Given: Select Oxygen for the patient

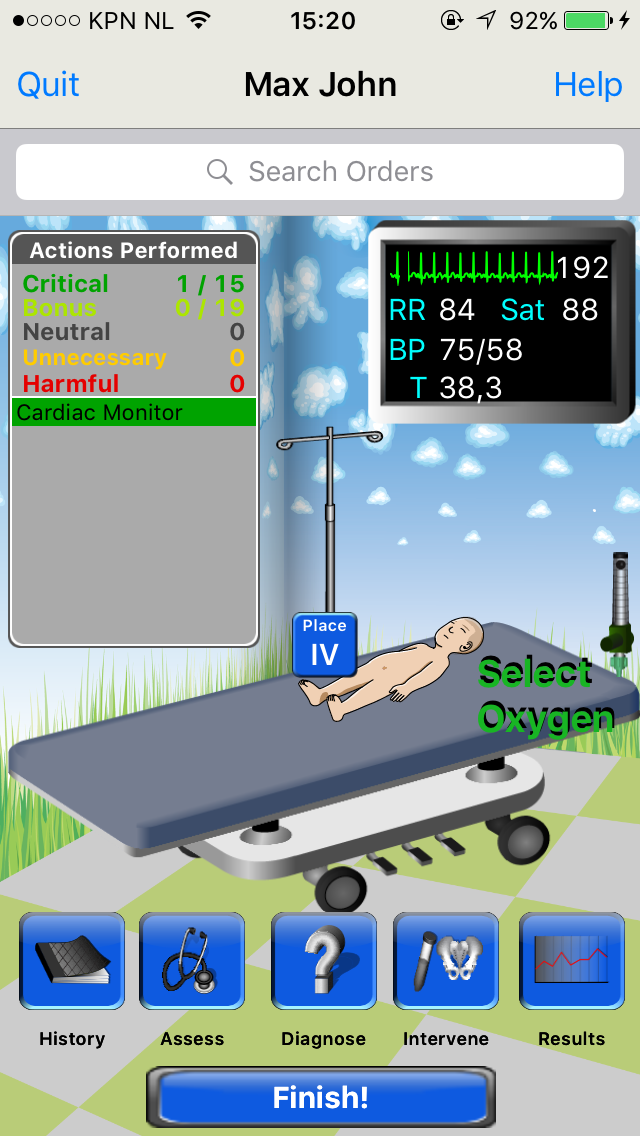Looking at the screenshot, I should (x=545, y=695).
